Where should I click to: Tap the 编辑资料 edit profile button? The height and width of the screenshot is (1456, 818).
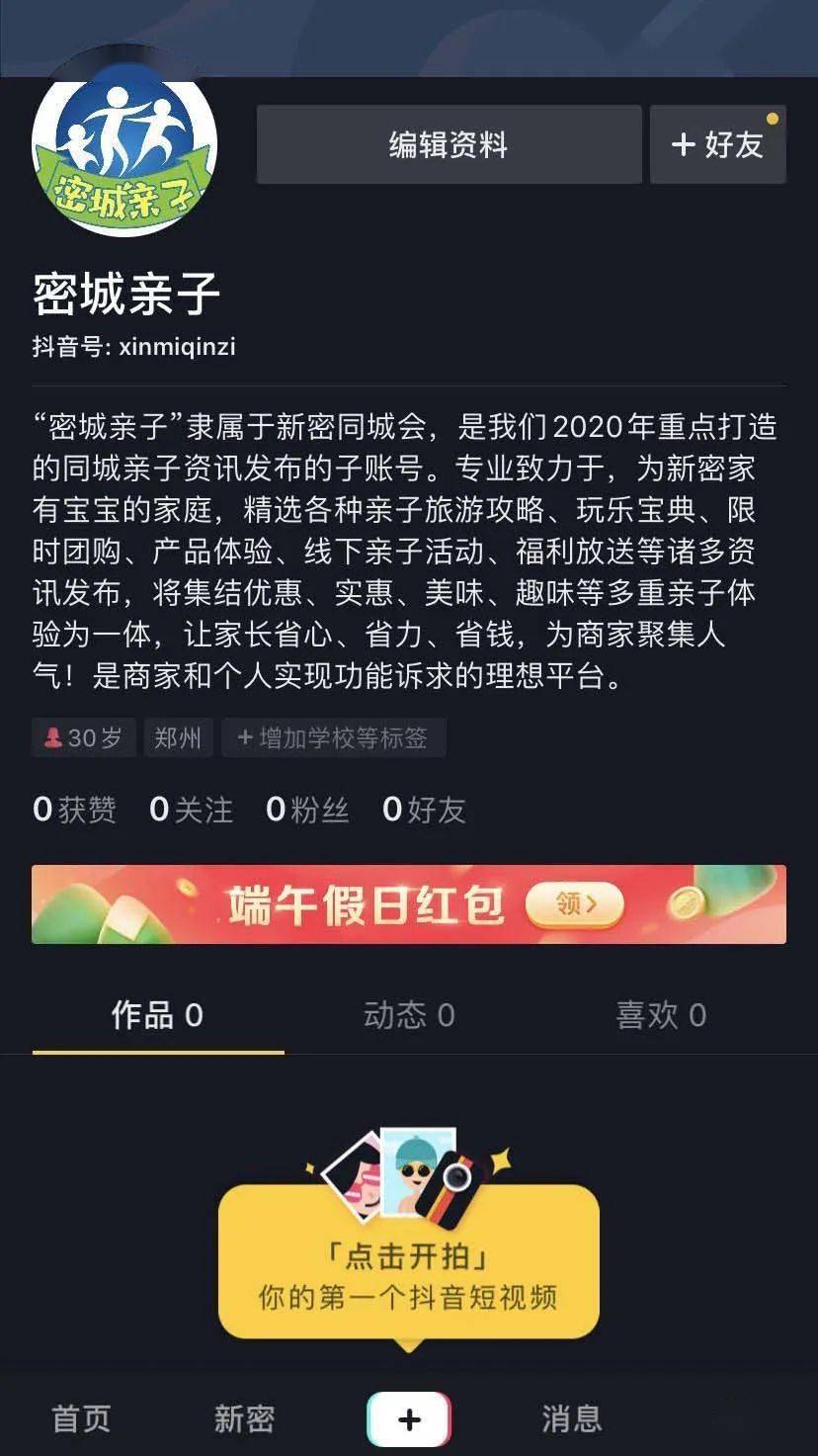[449, 144]
